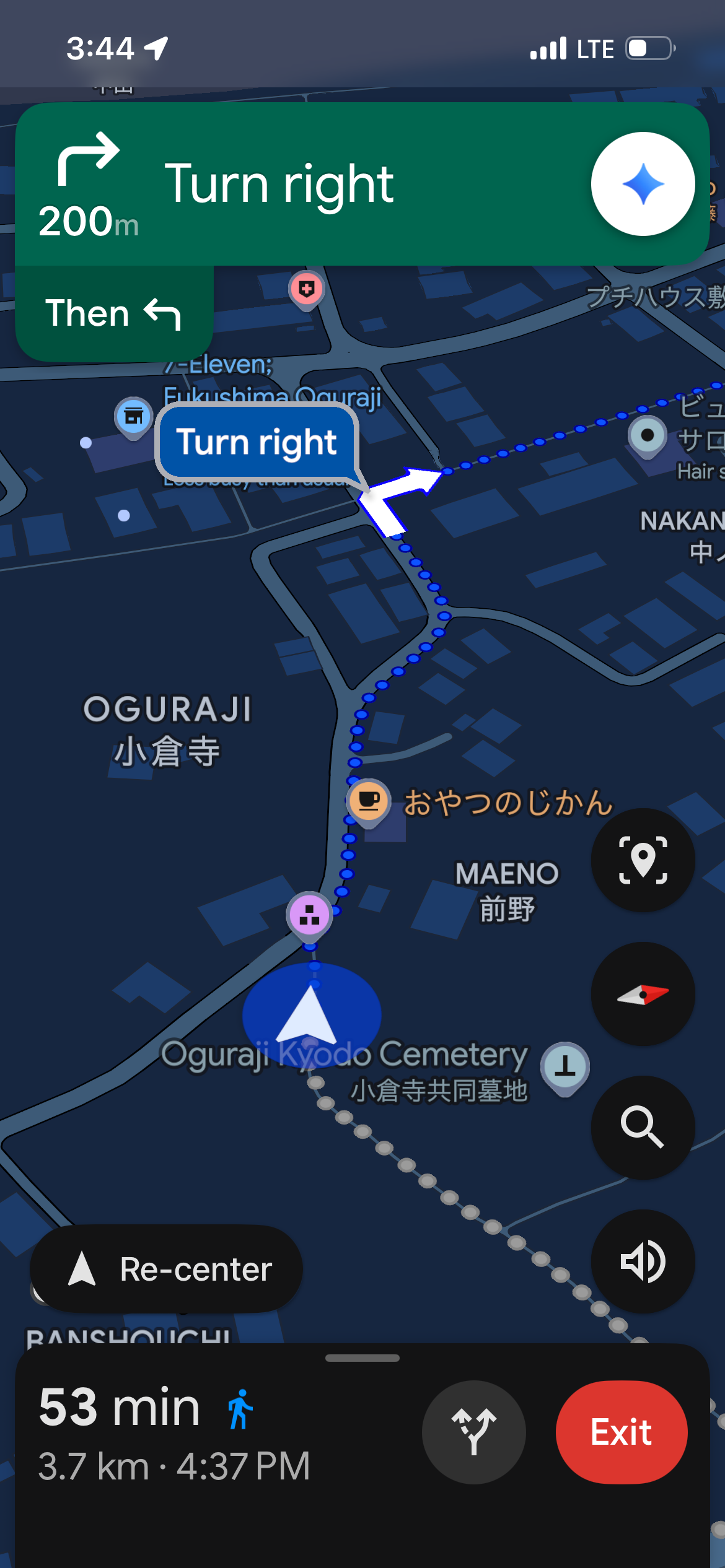
Task: Select the Oguraji Kyodo Cemetery pin
Action: 565,1066
